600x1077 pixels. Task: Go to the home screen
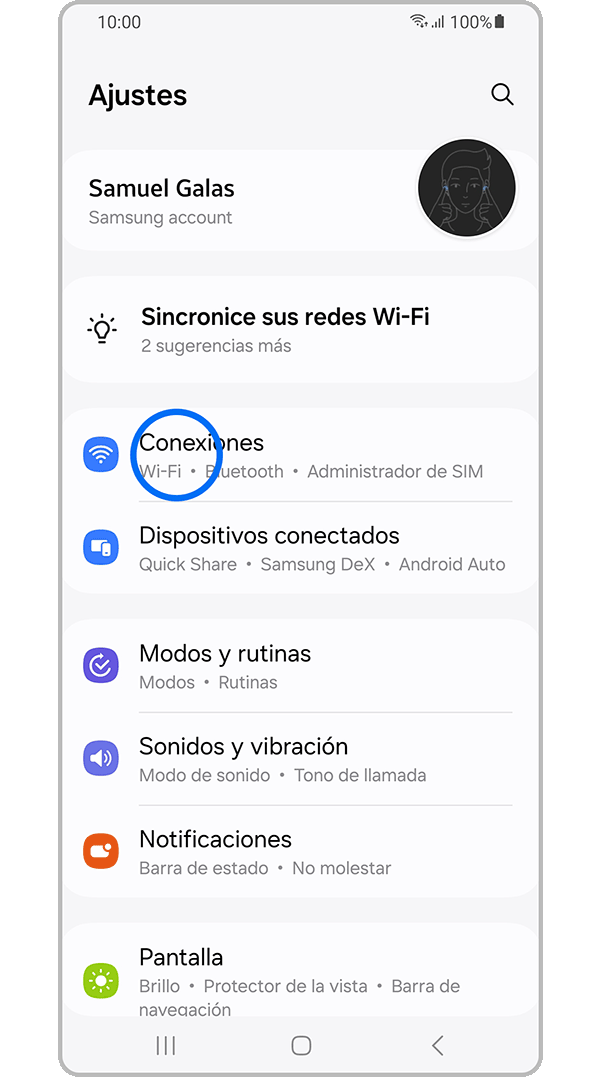click(x=301, y=1045)
